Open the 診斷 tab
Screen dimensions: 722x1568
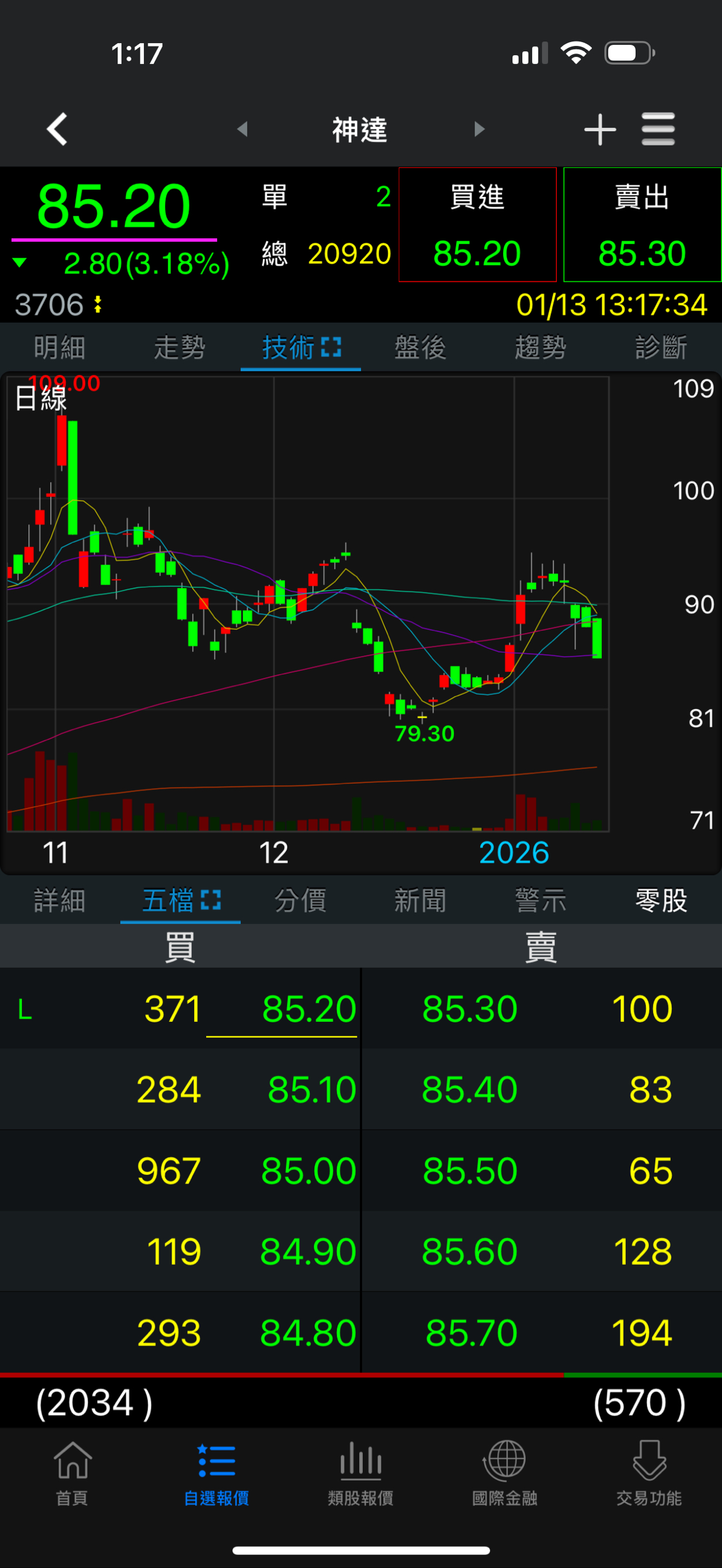coord(661,348)
